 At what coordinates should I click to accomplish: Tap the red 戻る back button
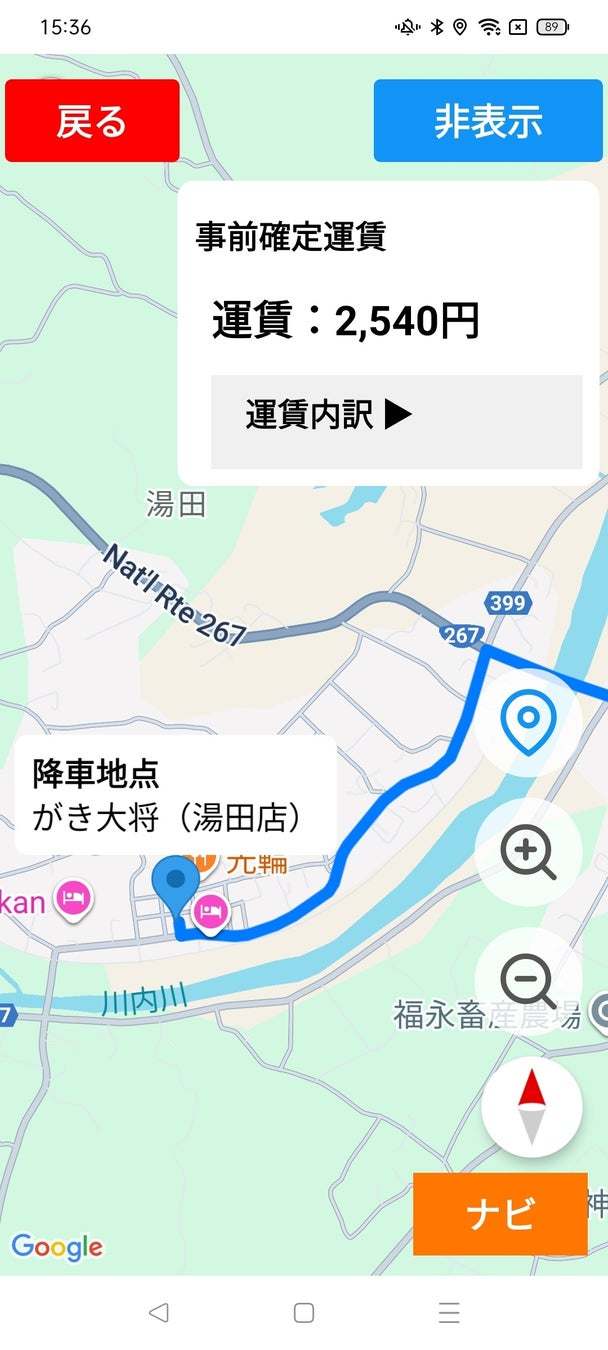tap(92, 120)
